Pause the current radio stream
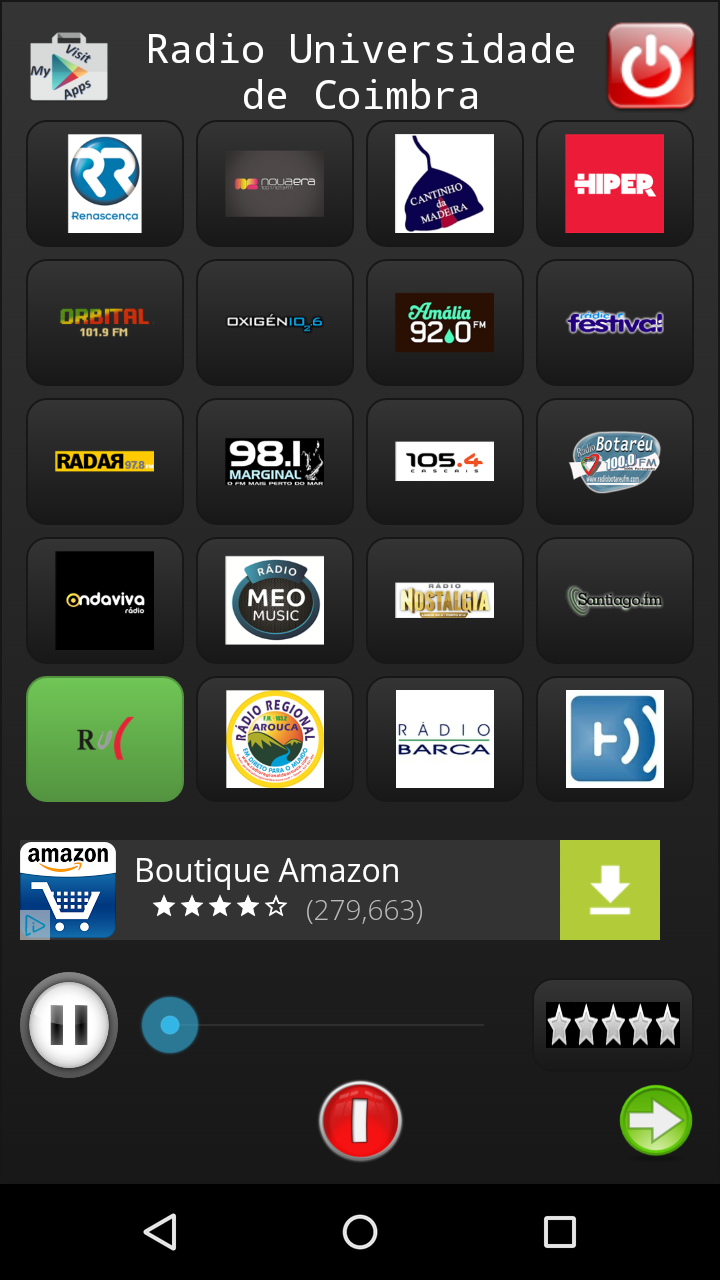The height and width of the screenshot is (1280, 720). pyautogui.click(x=68, y=1024)
